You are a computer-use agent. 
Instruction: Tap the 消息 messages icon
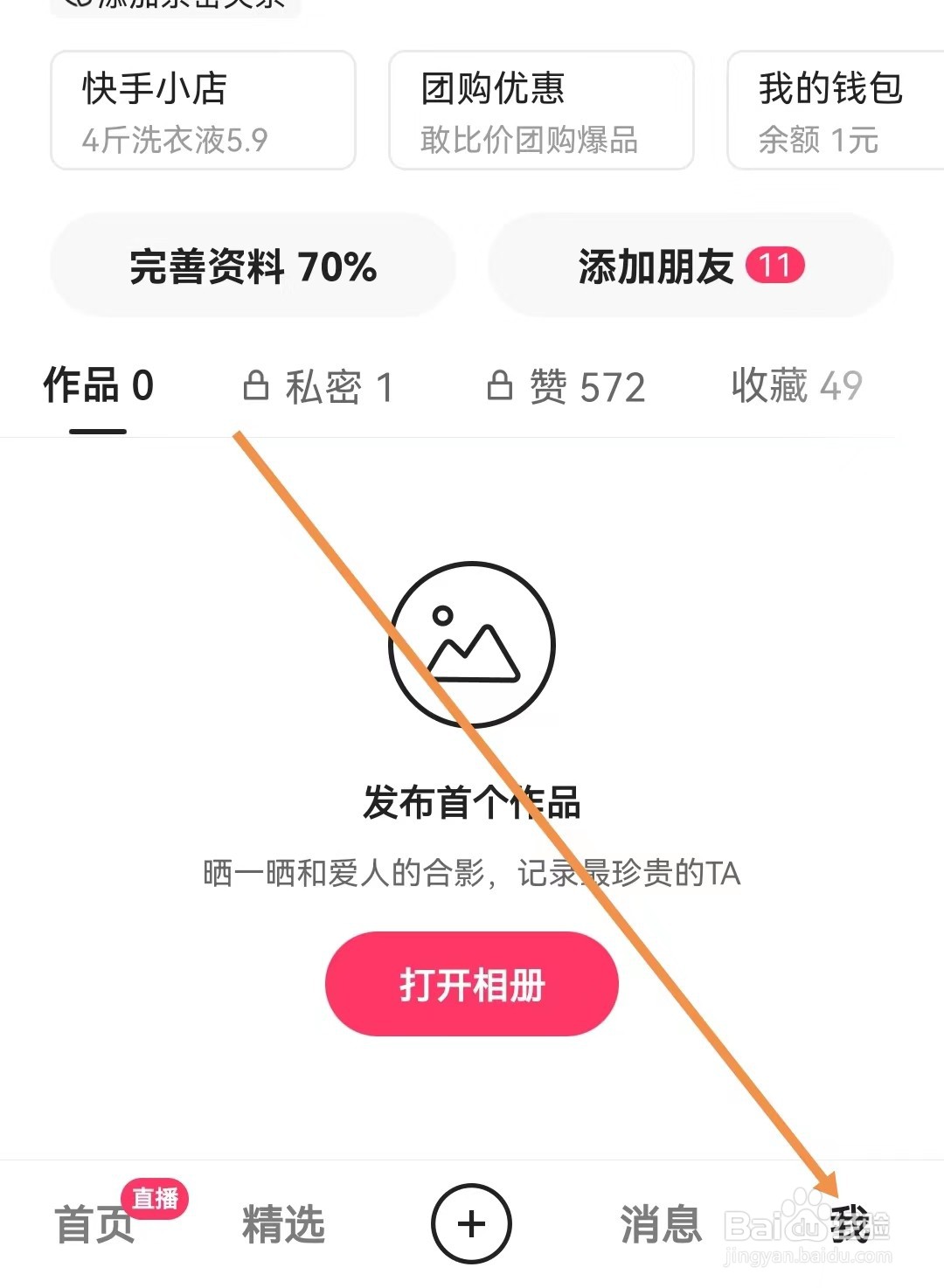(659, 1225)
